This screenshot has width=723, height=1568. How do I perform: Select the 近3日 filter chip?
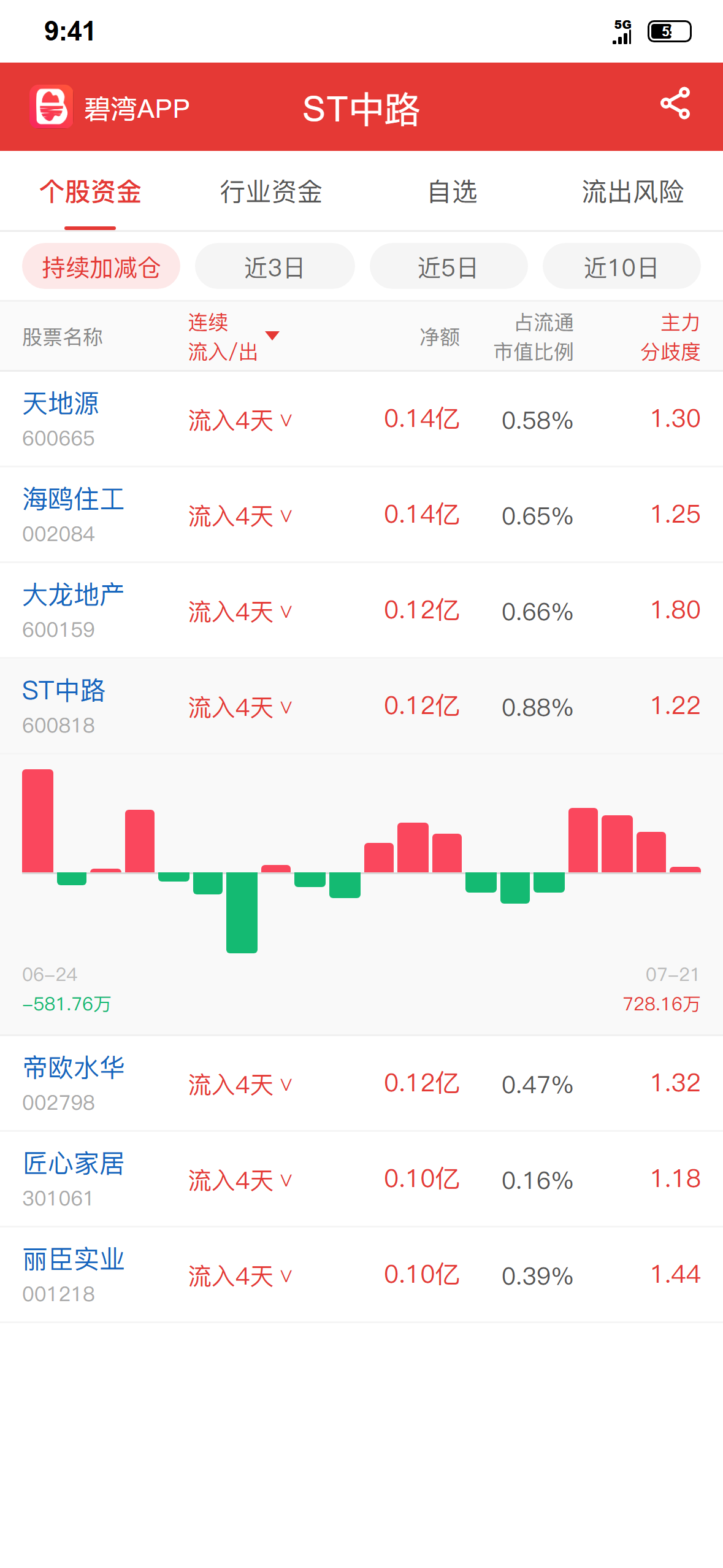[x=275, y=266]
